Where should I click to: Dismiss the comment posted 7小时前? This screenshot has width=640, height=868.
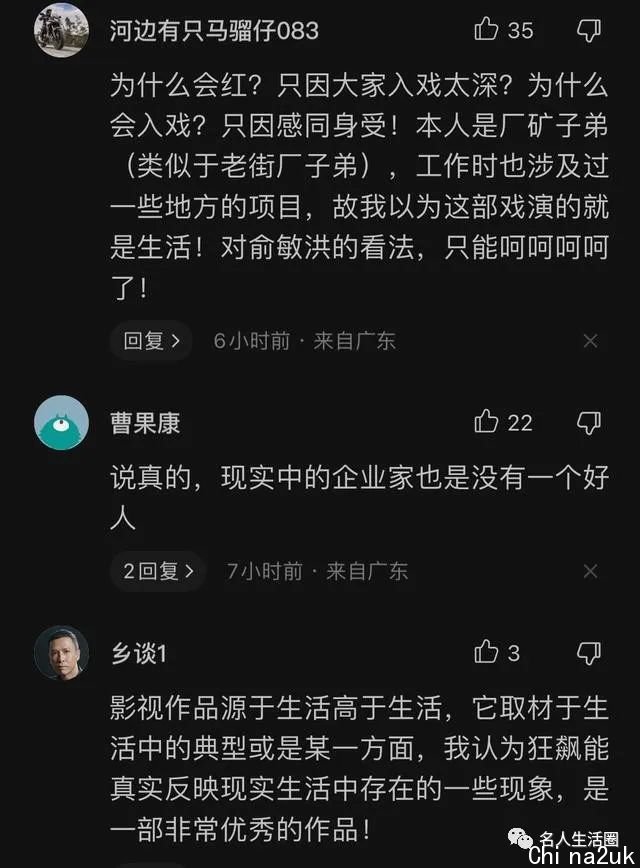coord(590,571)
